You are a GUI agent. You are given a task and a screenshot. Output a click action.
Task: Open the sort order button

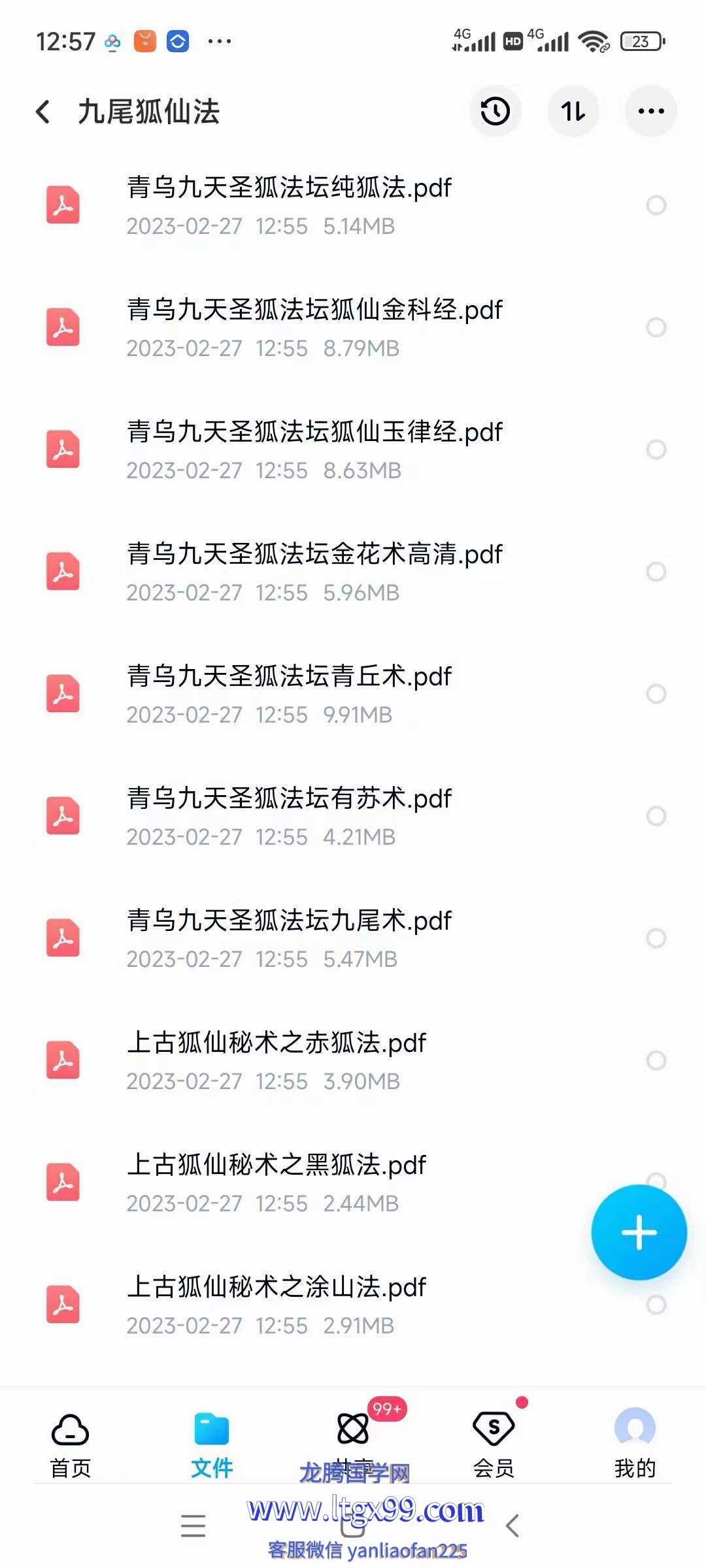click(573, 111)
